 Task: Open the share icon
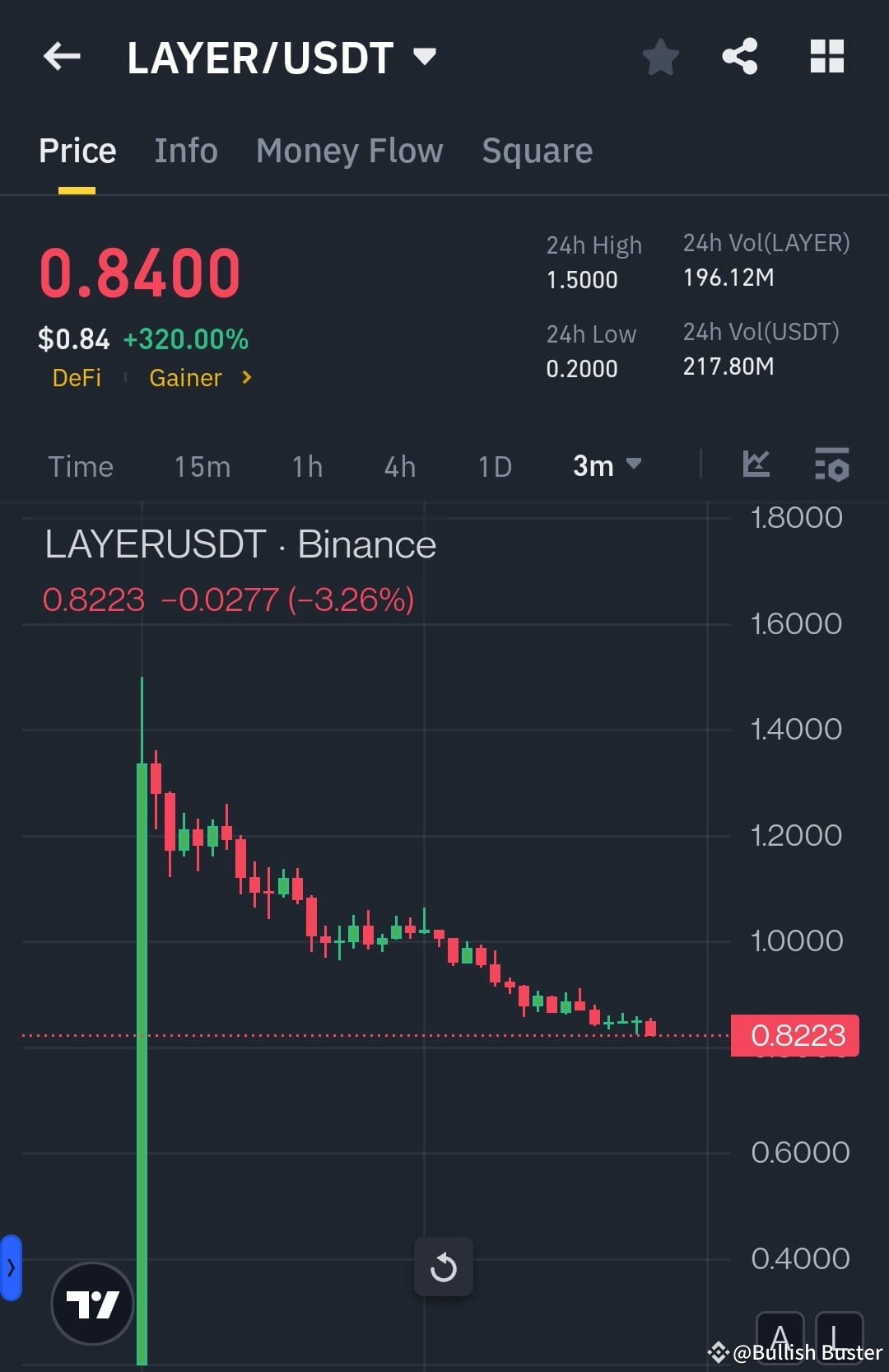tap(740, 56)
